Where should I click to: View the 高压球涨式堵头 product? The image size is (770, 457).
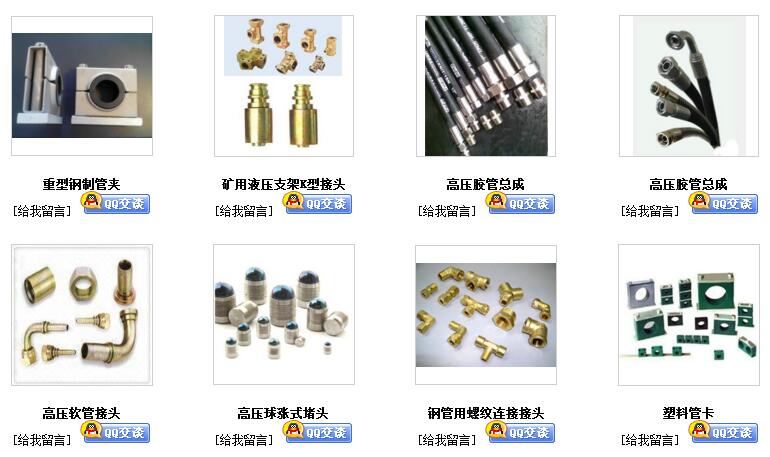pos(283,315)
